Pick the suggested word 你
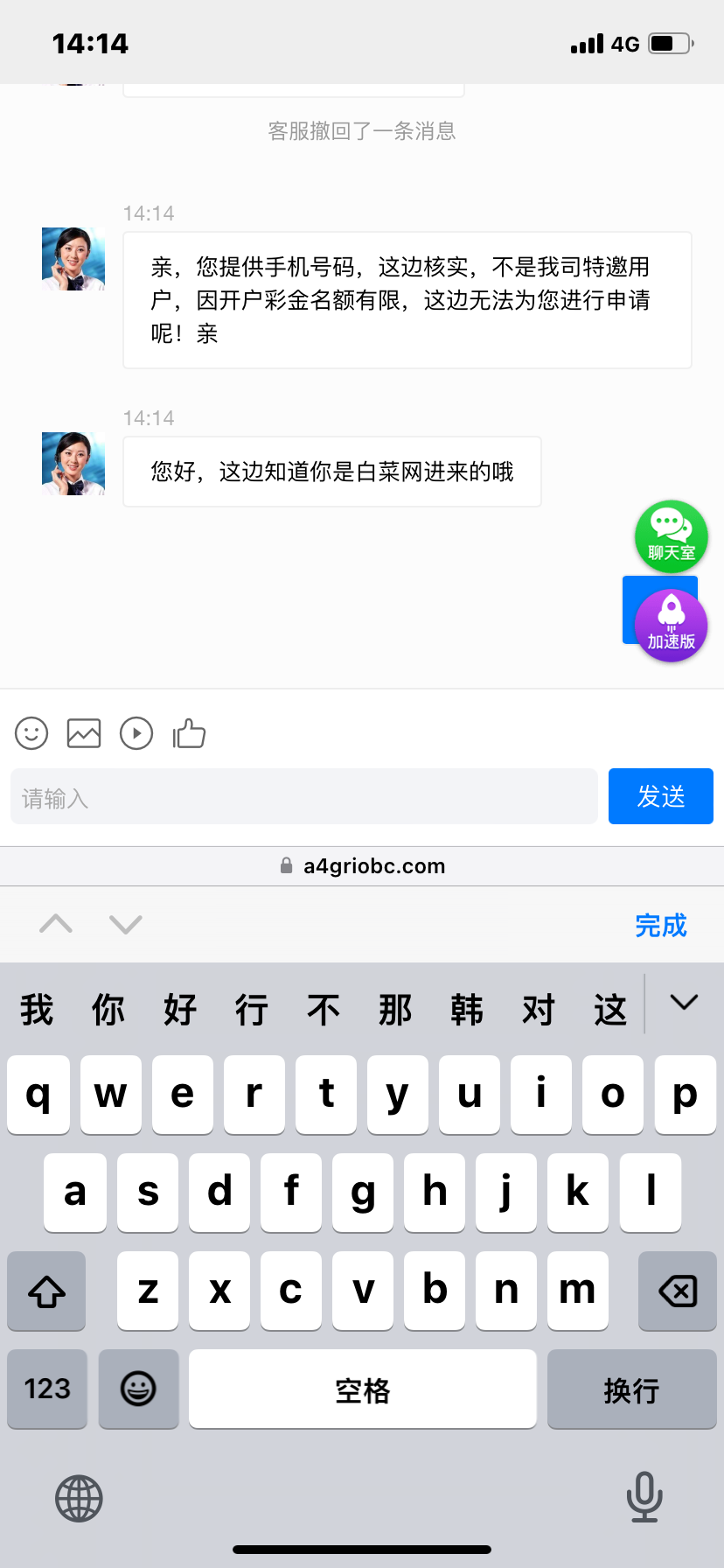 coord(108,1010)
